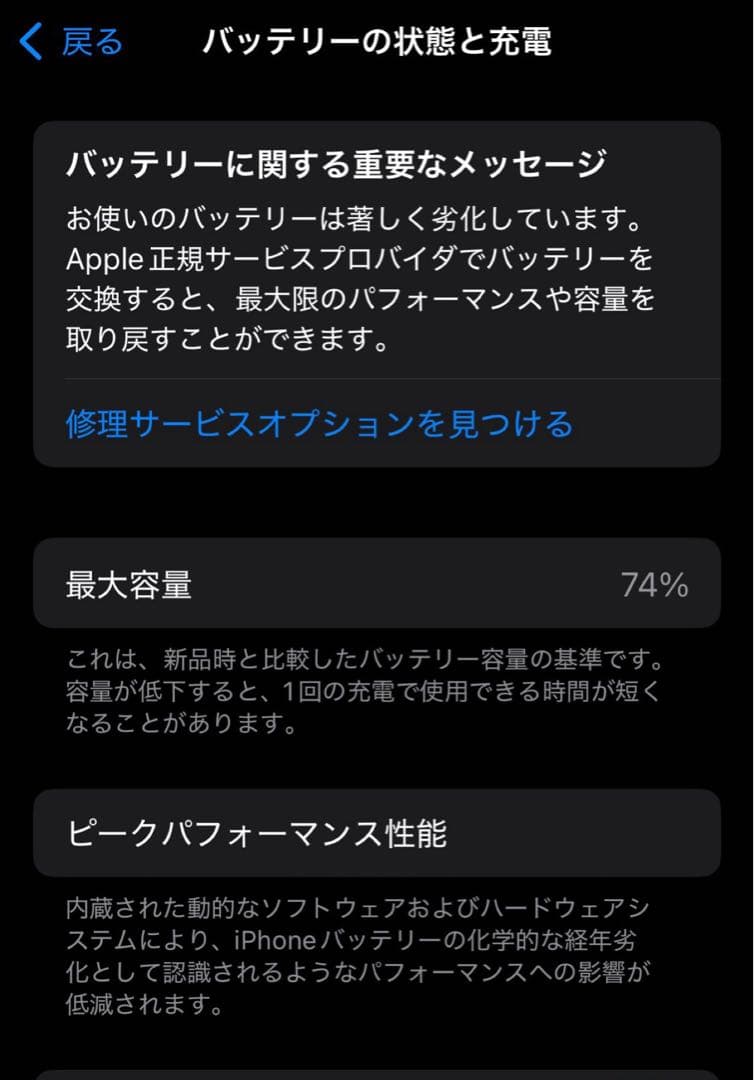
Task: Tap the repair service options text
Action: pos(320,424)
